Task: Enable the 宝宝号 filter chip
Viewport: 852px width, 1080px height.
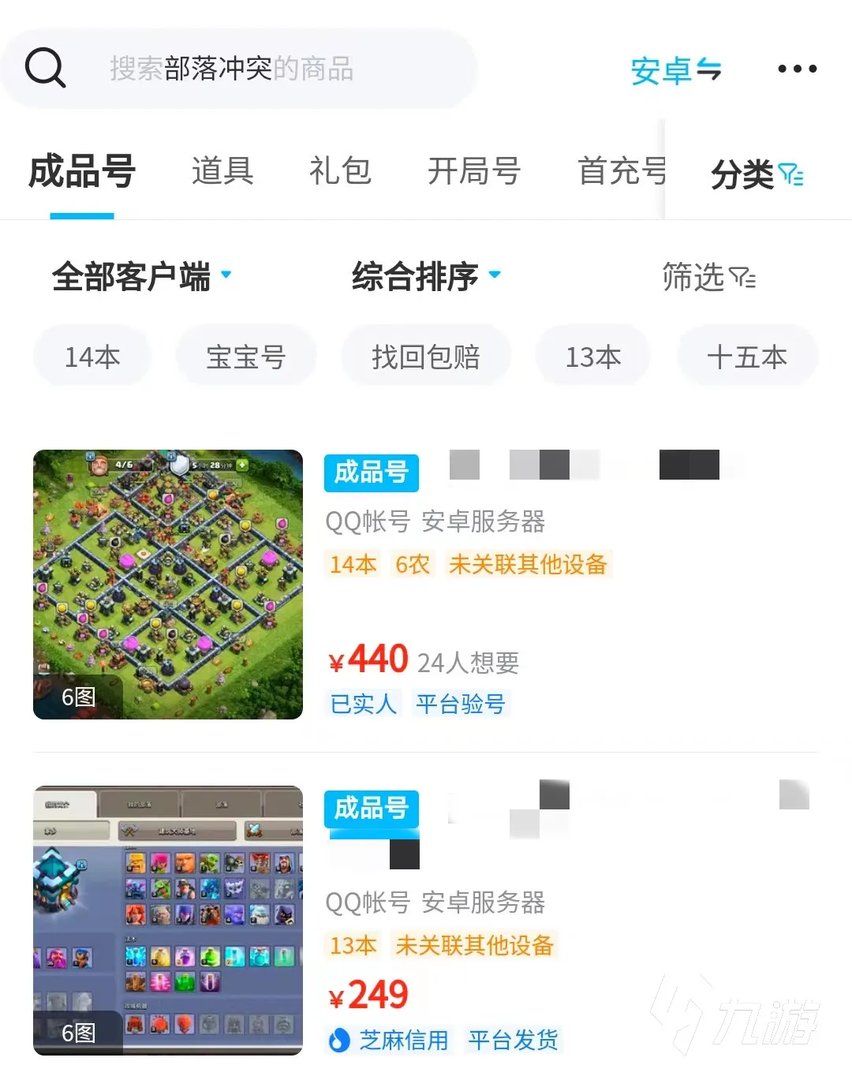Action: click(246, 355)
